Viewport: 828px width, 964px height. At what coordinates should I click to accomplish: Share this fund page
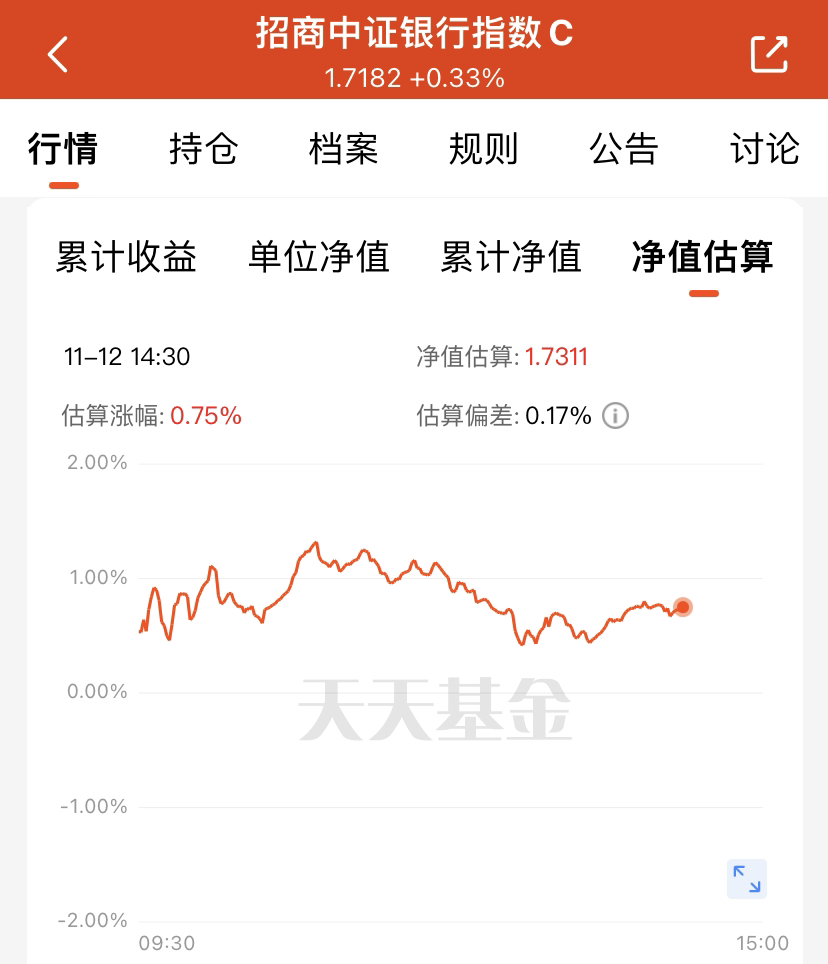pos(769,54)
